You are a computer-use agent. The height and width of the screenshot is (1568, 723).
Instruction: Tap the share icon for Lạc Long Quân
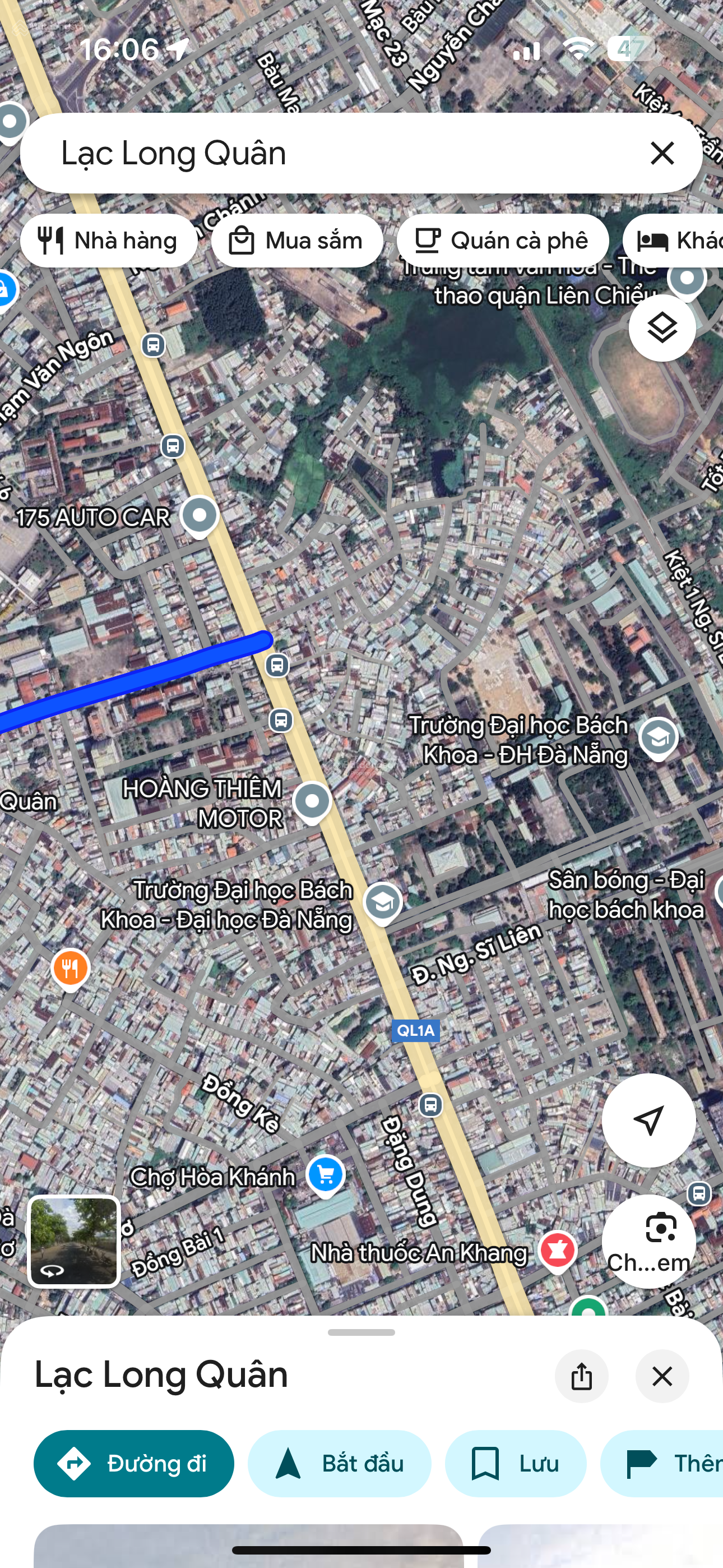pyautogui.click(x=582, y=1376)
